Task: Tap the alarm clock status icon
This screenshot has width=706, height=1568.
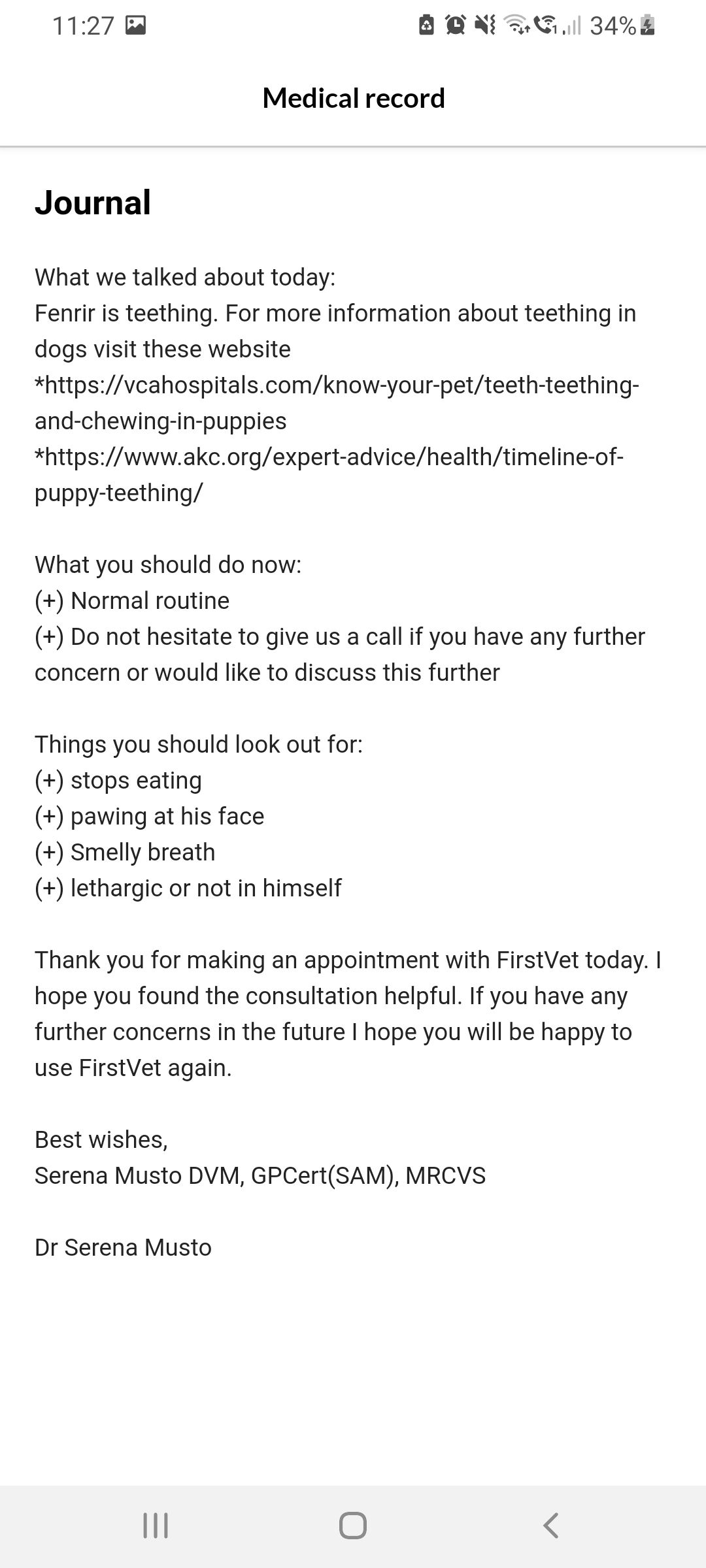Action: pos(456,24)
